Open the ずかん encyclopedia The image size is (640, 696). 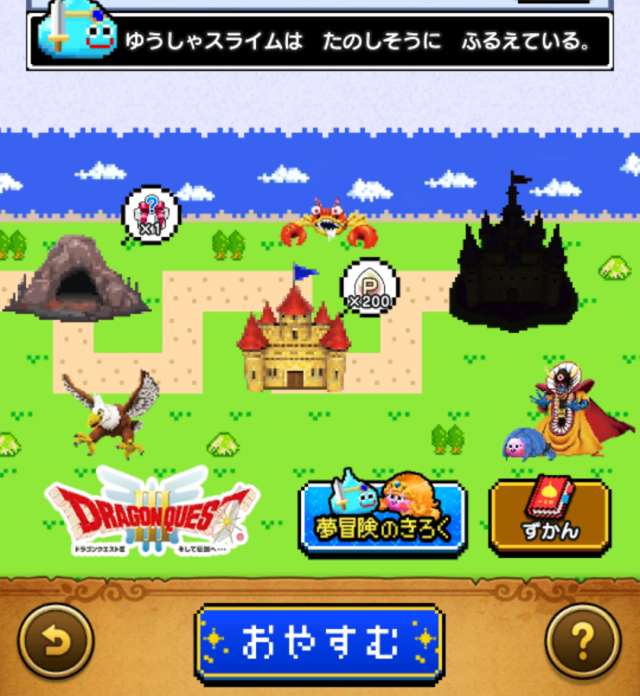pyautogui.click(x=549, y=515)
